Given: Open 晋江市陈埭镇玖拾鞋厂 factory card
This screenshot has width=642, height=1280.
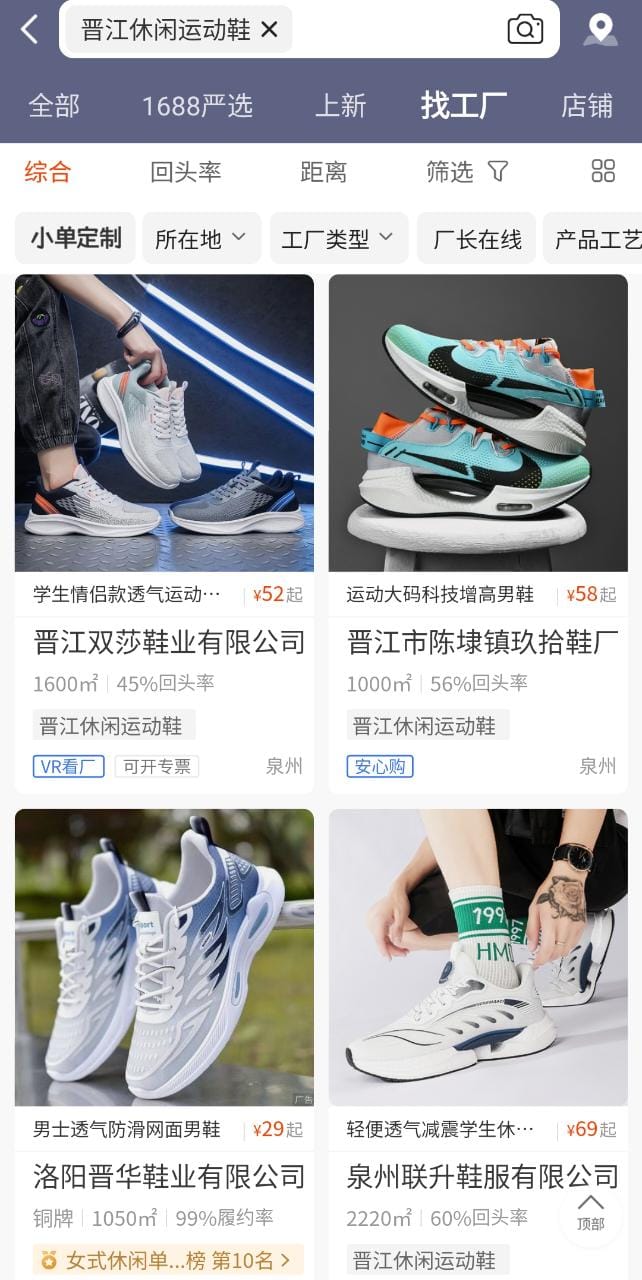Looking at the screenshot, I should coord(482,642).
